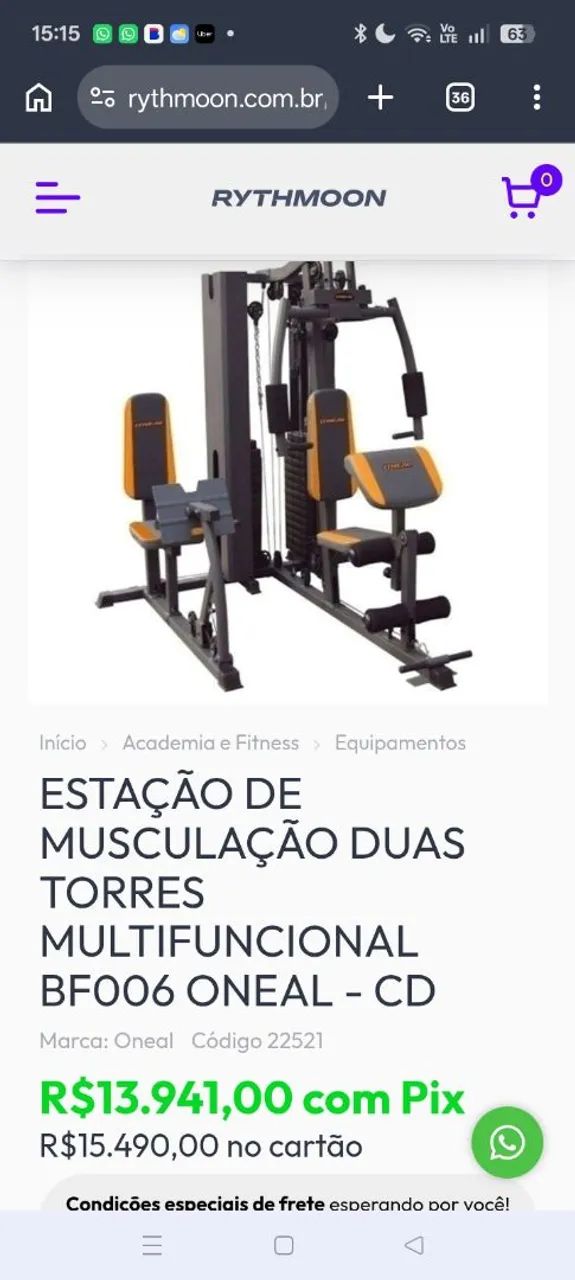Open the site hamburger menu

(58, 198)
